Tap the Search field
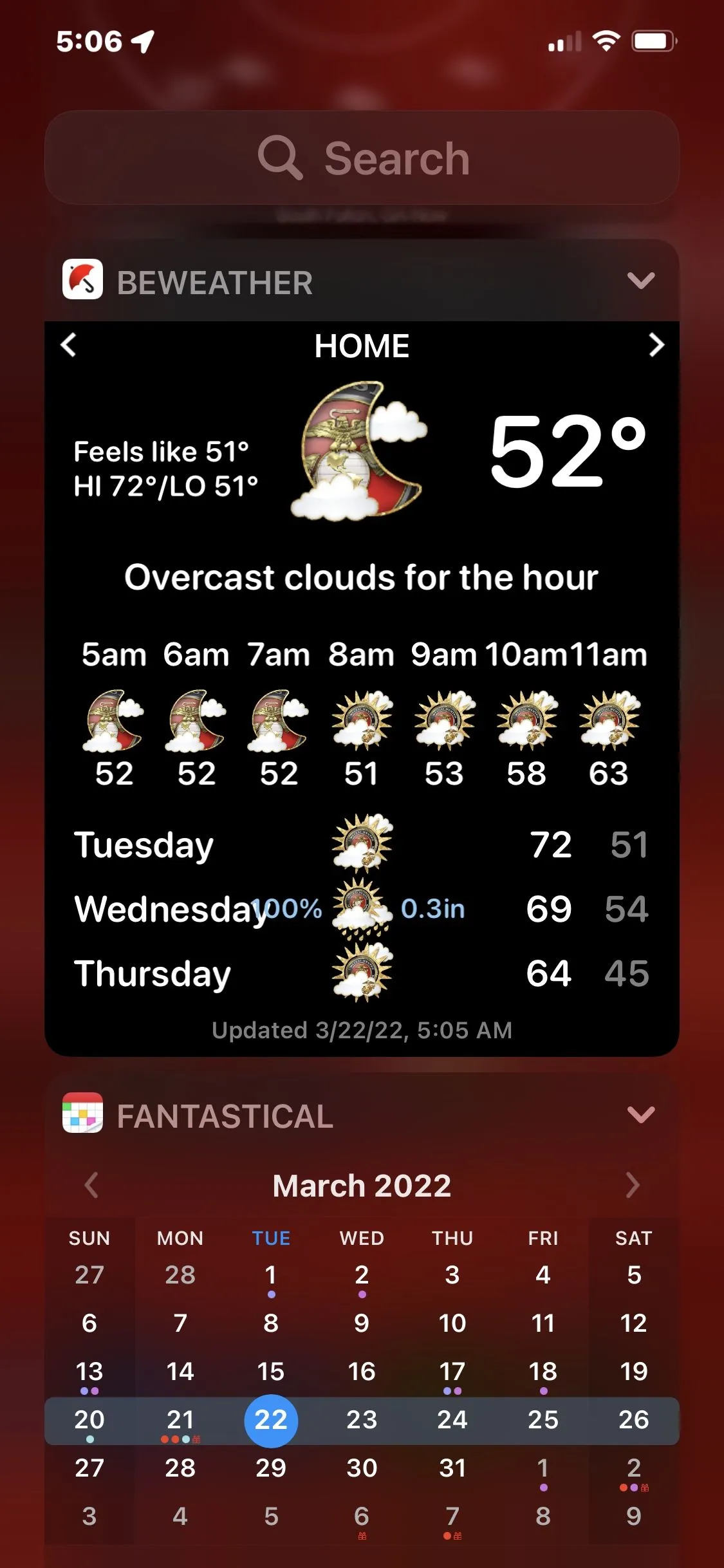724x1568 pixels. pos(362,158)
